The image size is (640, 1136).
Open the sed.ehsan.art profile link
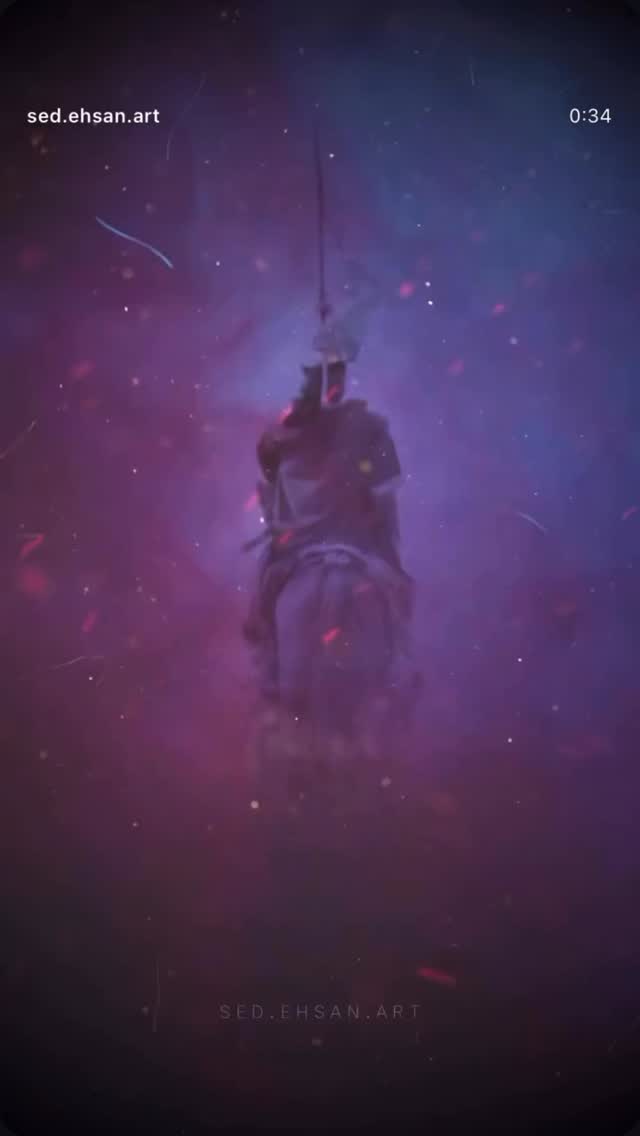point(93,116)
